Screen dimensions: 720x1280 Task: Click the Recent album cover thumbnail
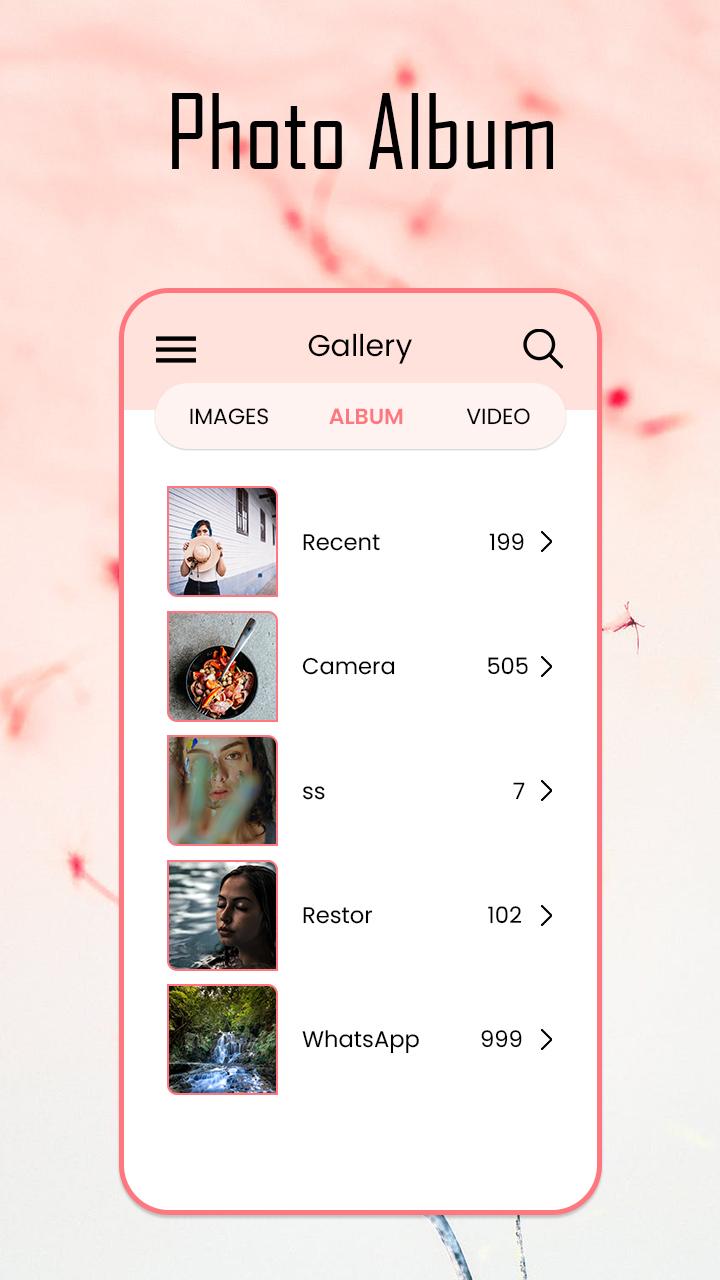click(222, 541)
